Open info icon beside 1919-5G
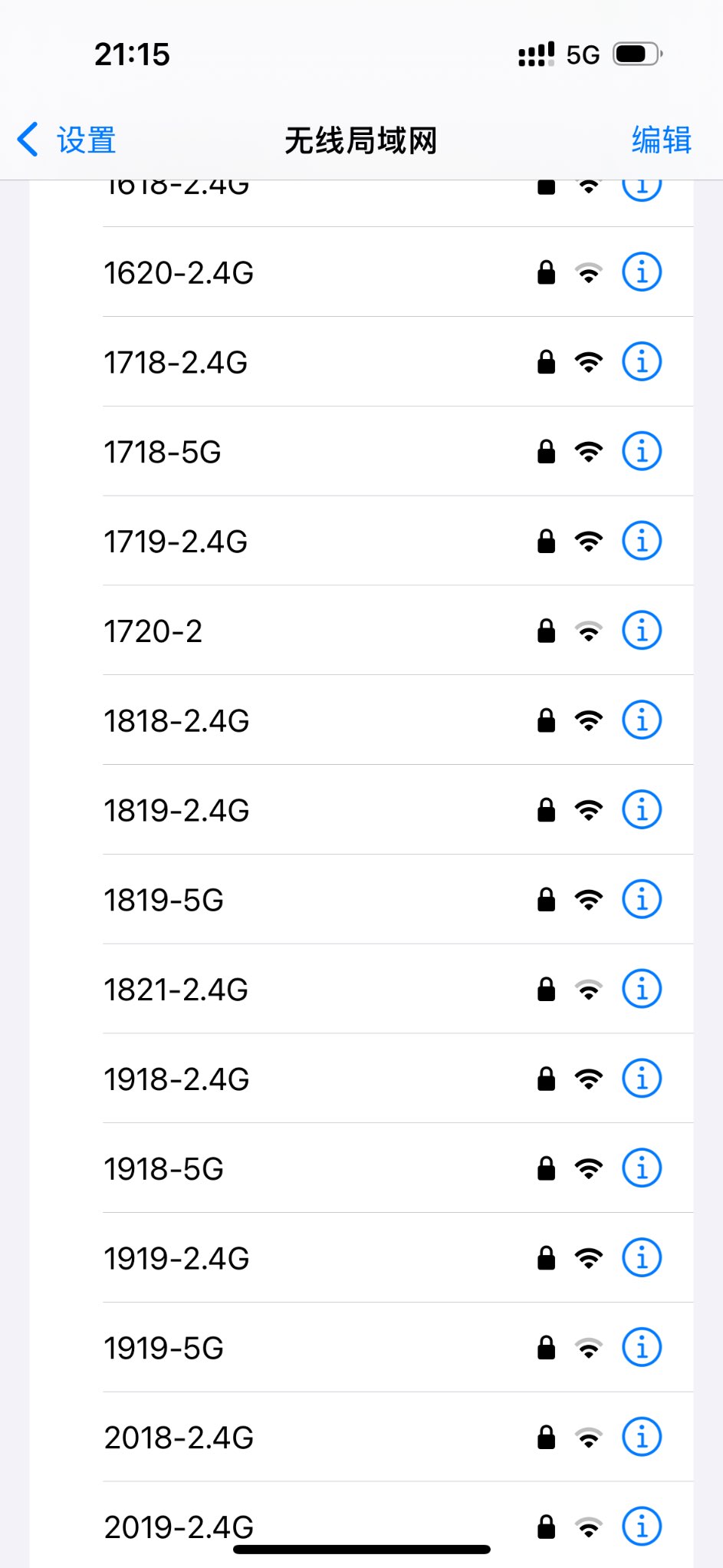This screenshot has height=1568, width=723. (x=642, y=1348)
